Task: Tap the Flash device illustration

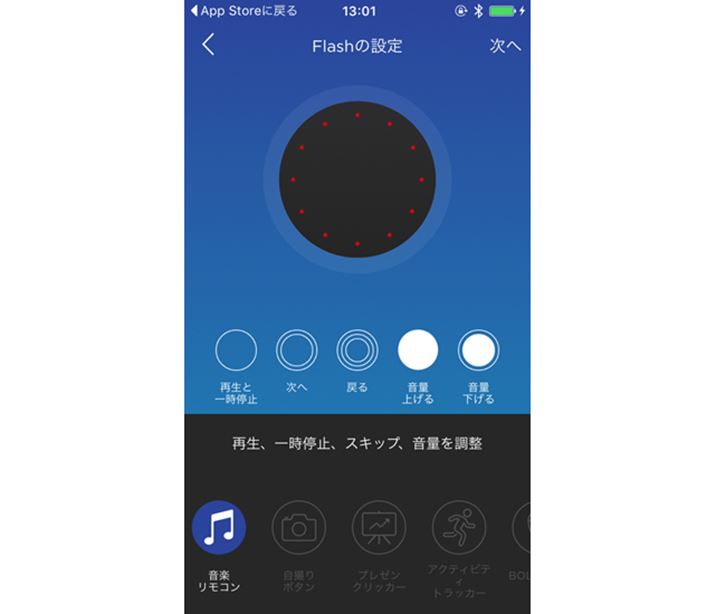Action: tap(357, 180)
